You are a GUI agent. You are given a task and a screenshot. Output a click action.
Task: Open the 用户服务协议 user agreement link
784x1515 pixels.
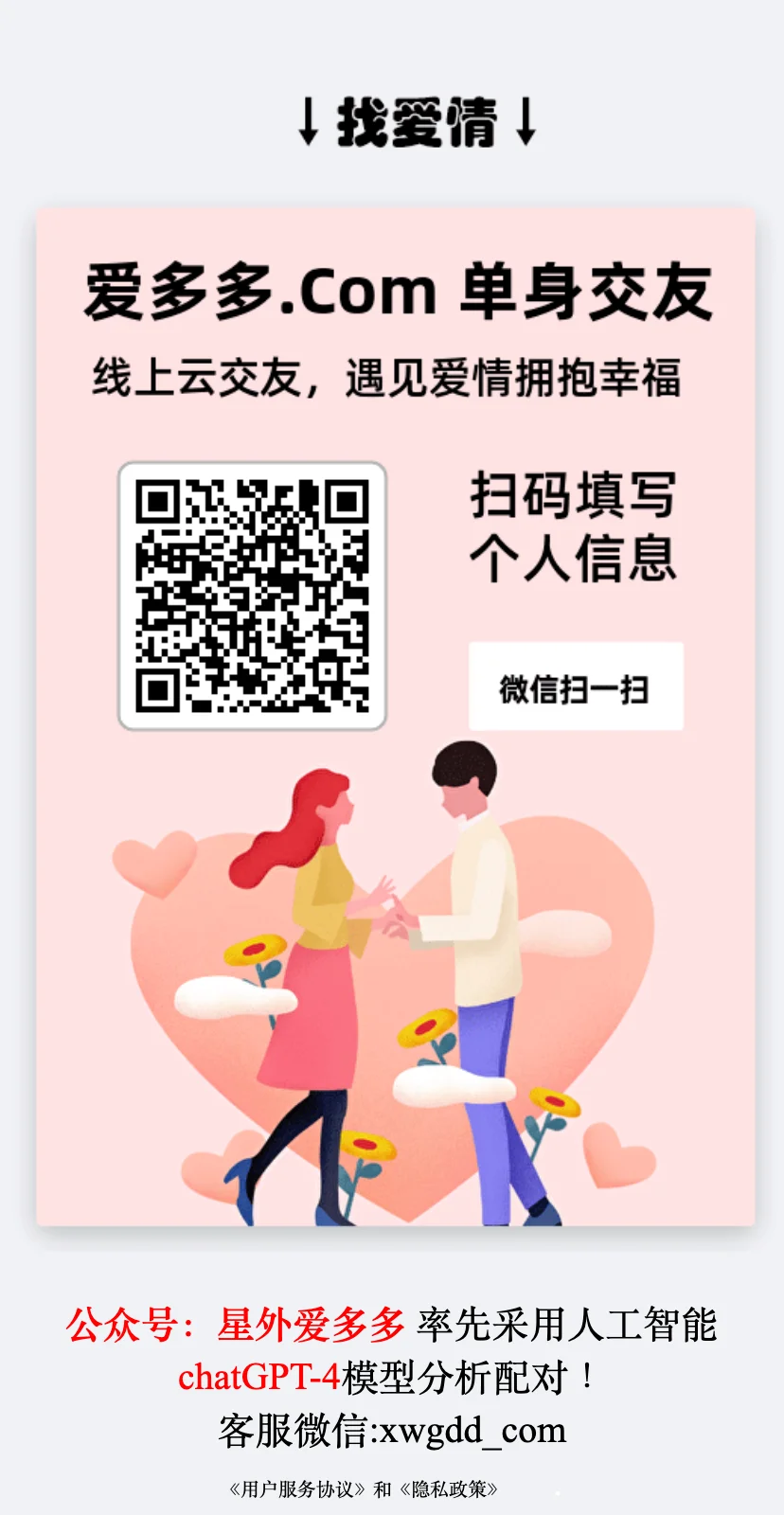click(x=296, y=1488)
